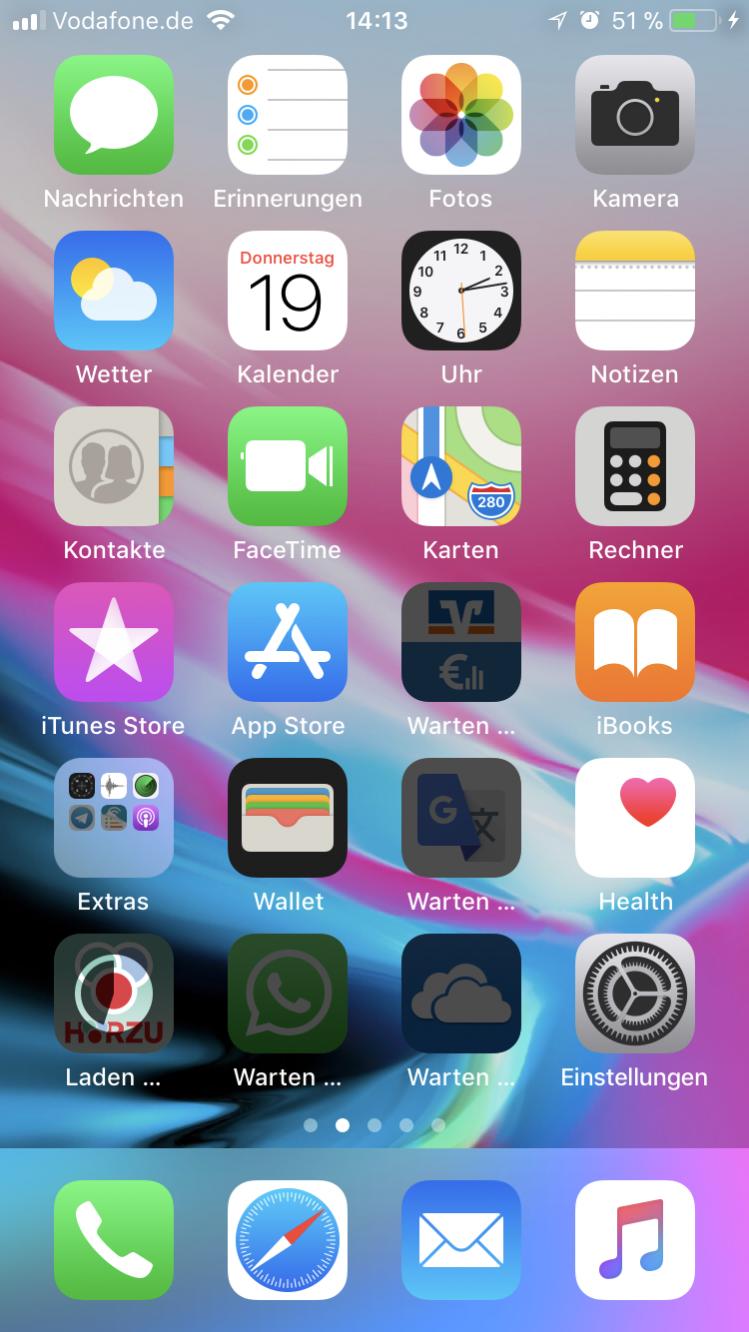Open the Wetter app

tap(114, 291)
